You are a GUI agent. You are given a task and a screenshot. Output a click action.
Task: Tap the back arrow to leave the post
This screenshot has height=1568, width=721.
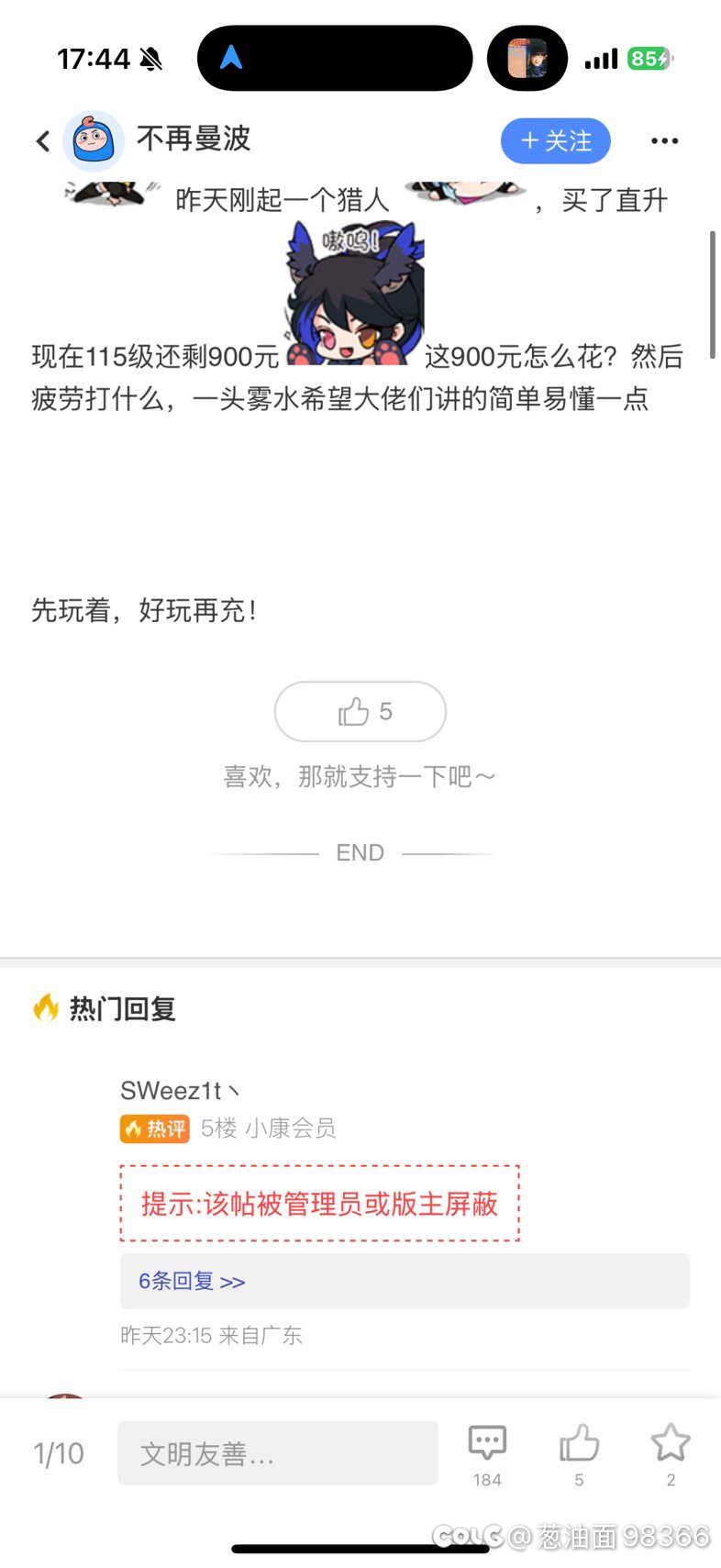pos(41,139)
